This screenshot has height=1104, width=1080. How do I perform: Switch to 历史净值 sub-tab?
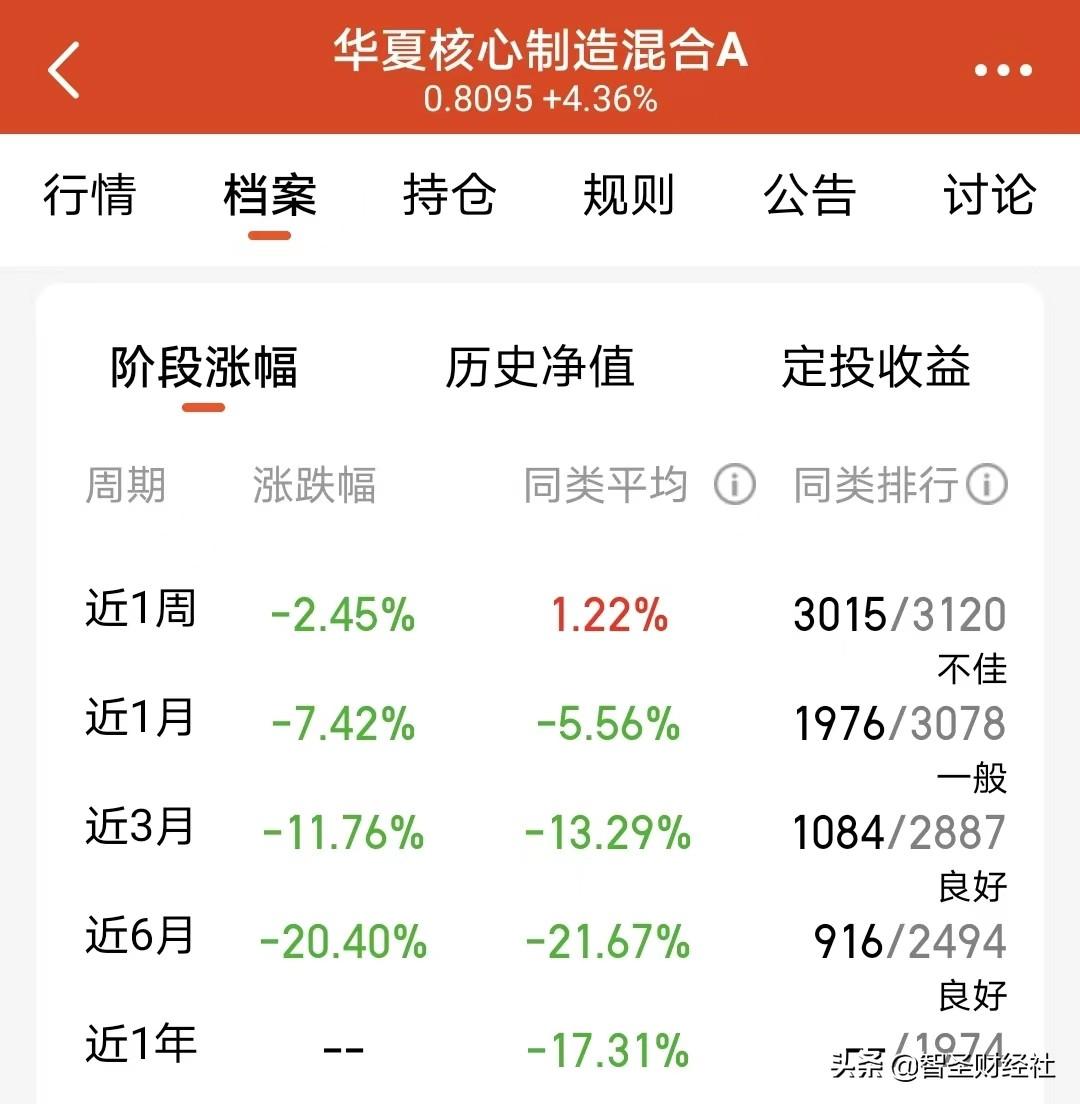540,368
